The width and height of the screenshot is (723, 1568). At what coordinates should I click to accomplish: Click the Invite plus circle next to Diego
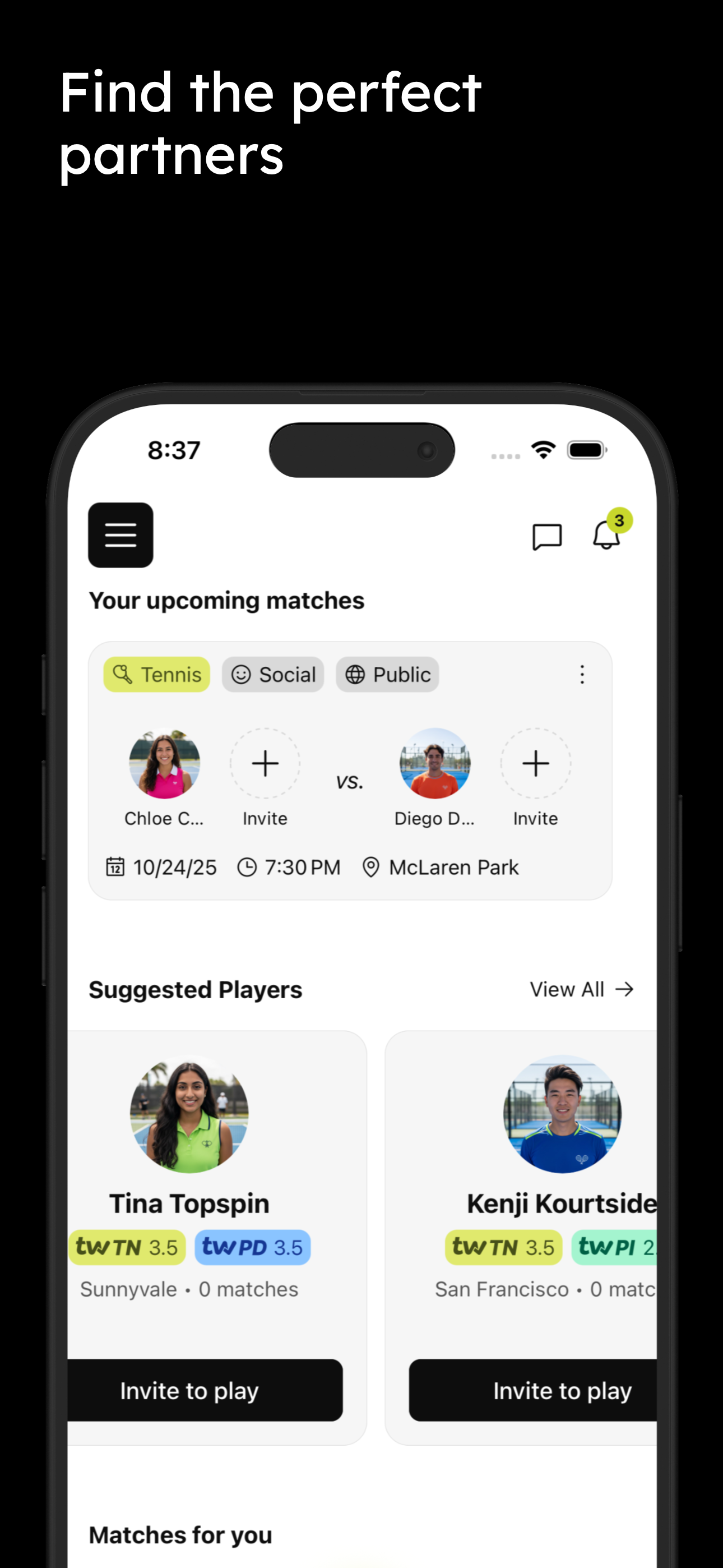(x=535, y=763)
